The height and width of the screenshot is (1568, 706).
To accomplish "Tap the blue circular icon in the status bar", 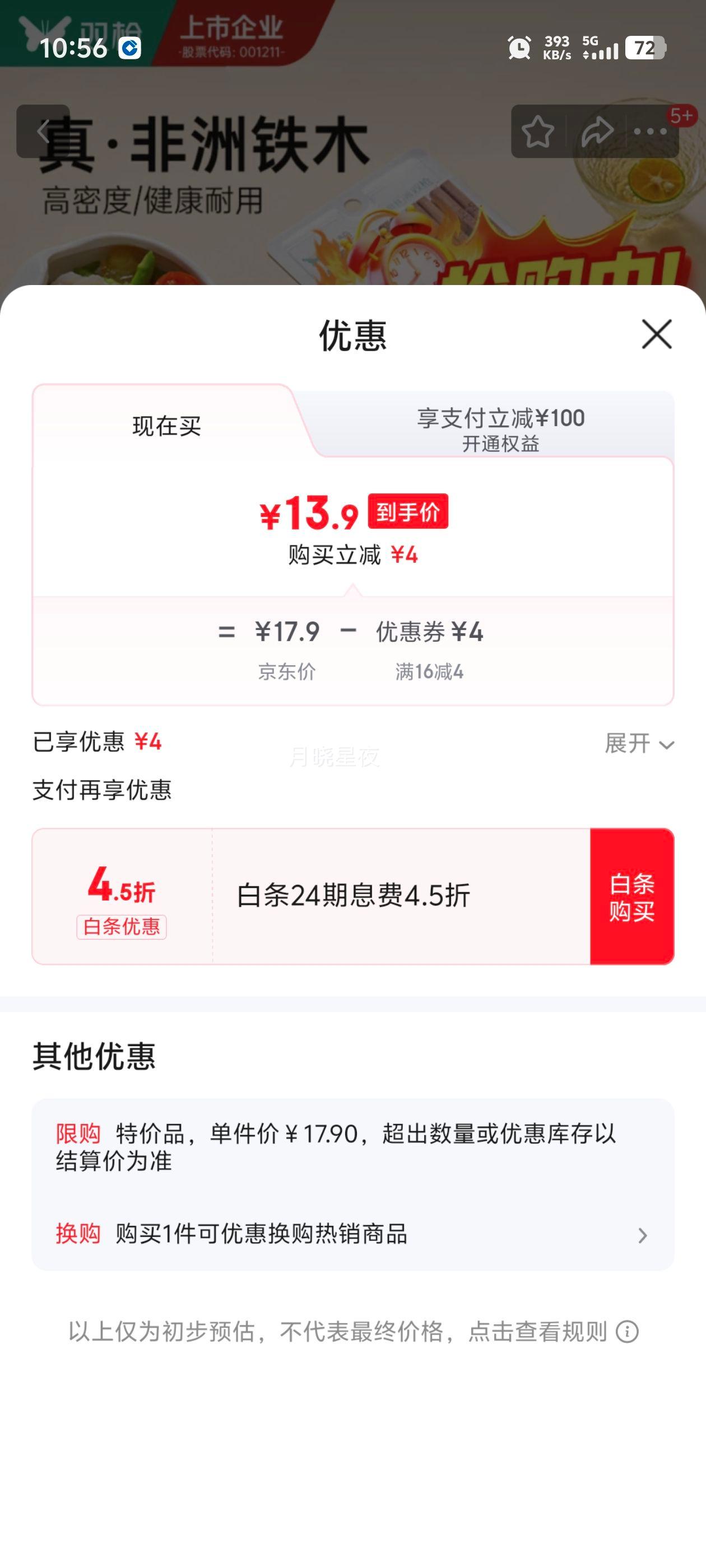I will tap(128, 48).
